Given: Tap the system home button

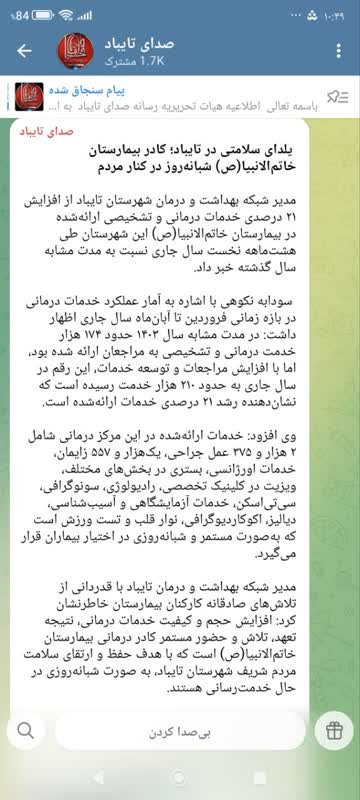Looking at the screenshot, I should (x=179, y=778).
